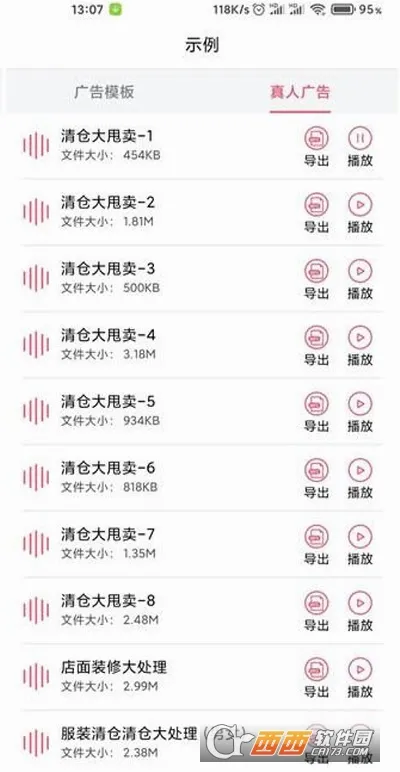Play the 清仓大甩卖-6 clip
Image resolution: width=400 pixels, height=772 pixels.
point(360,479)
